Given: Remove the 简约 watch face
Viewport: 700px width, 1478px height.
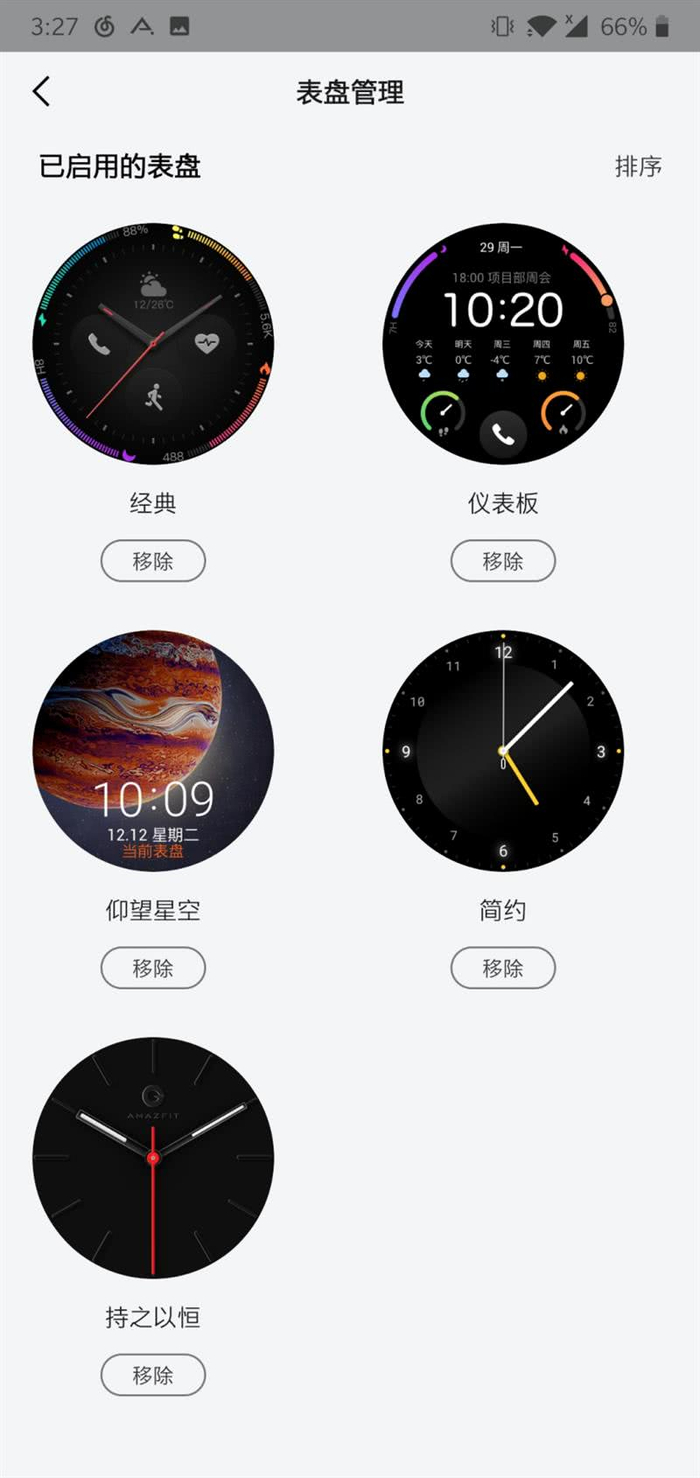Looking at the screenshot, I should pos(503,968).
